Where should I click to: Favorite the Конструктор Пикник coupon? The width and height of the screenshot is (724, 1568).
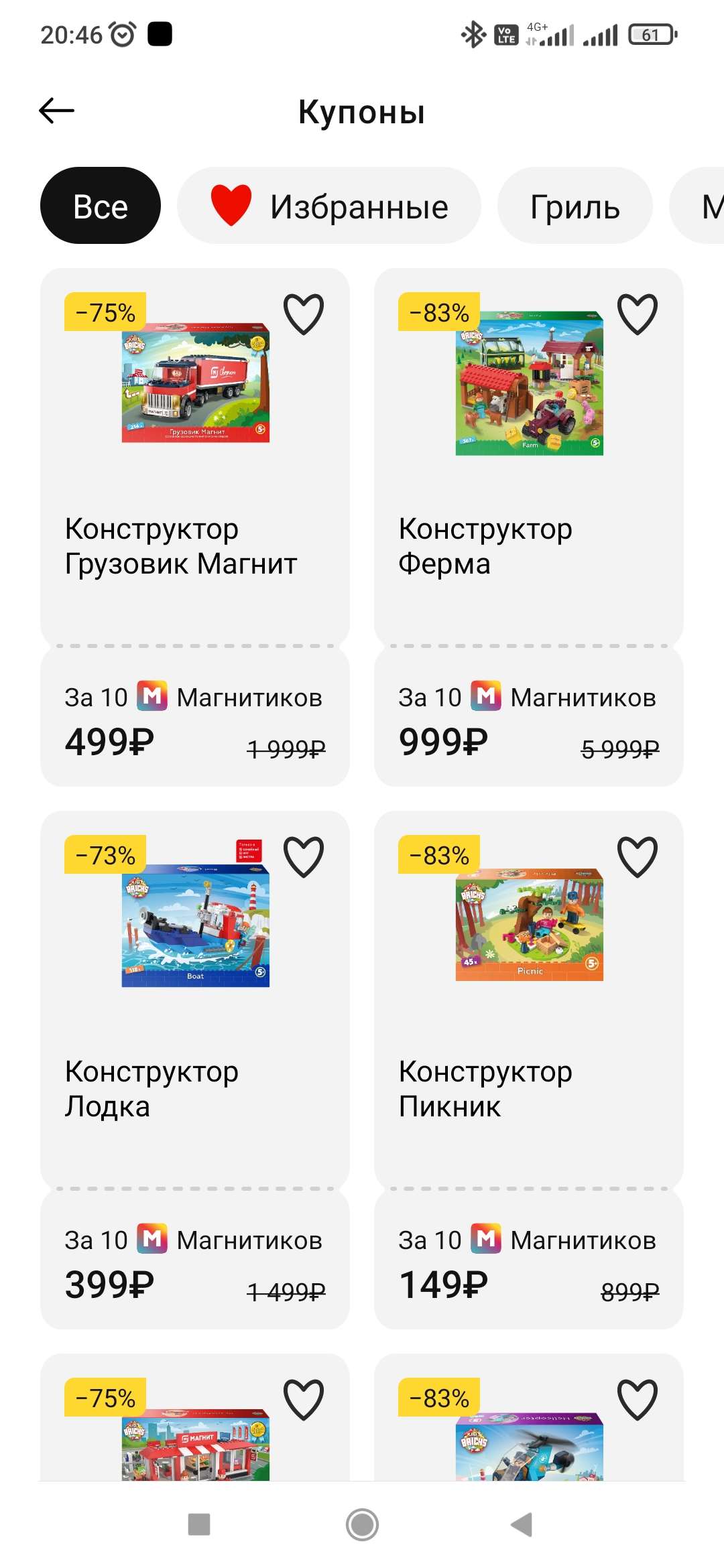tap(638, 856)
